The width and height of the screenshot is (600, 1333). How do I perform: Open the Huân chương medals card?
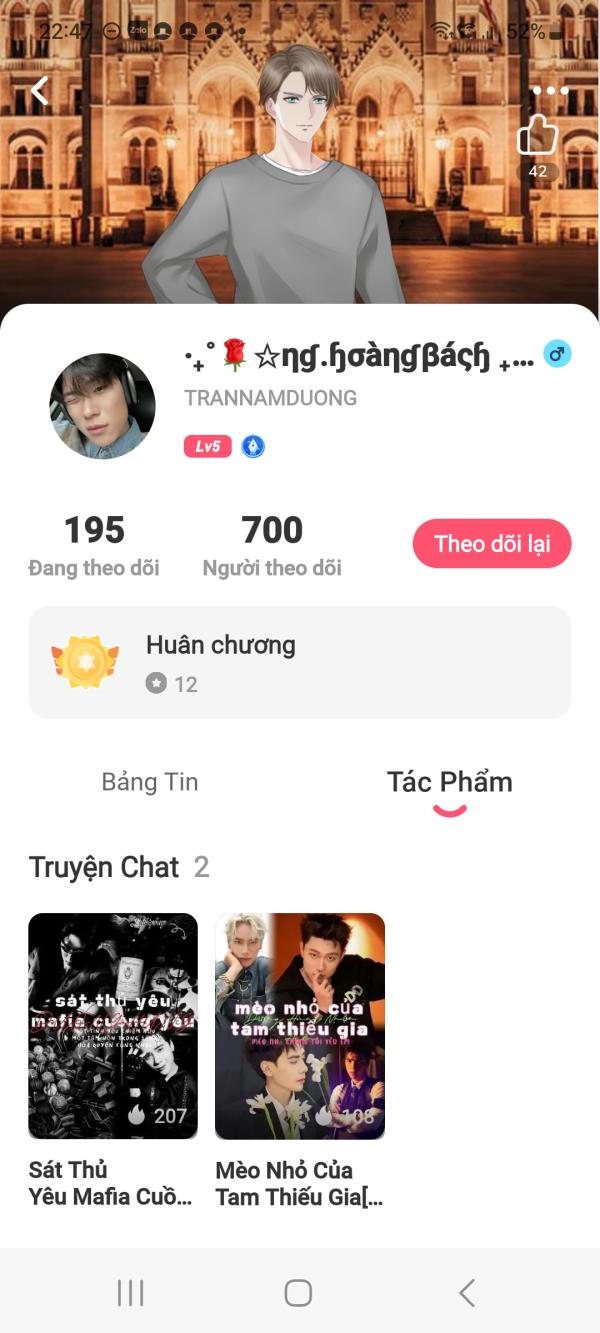pos(300,662)
